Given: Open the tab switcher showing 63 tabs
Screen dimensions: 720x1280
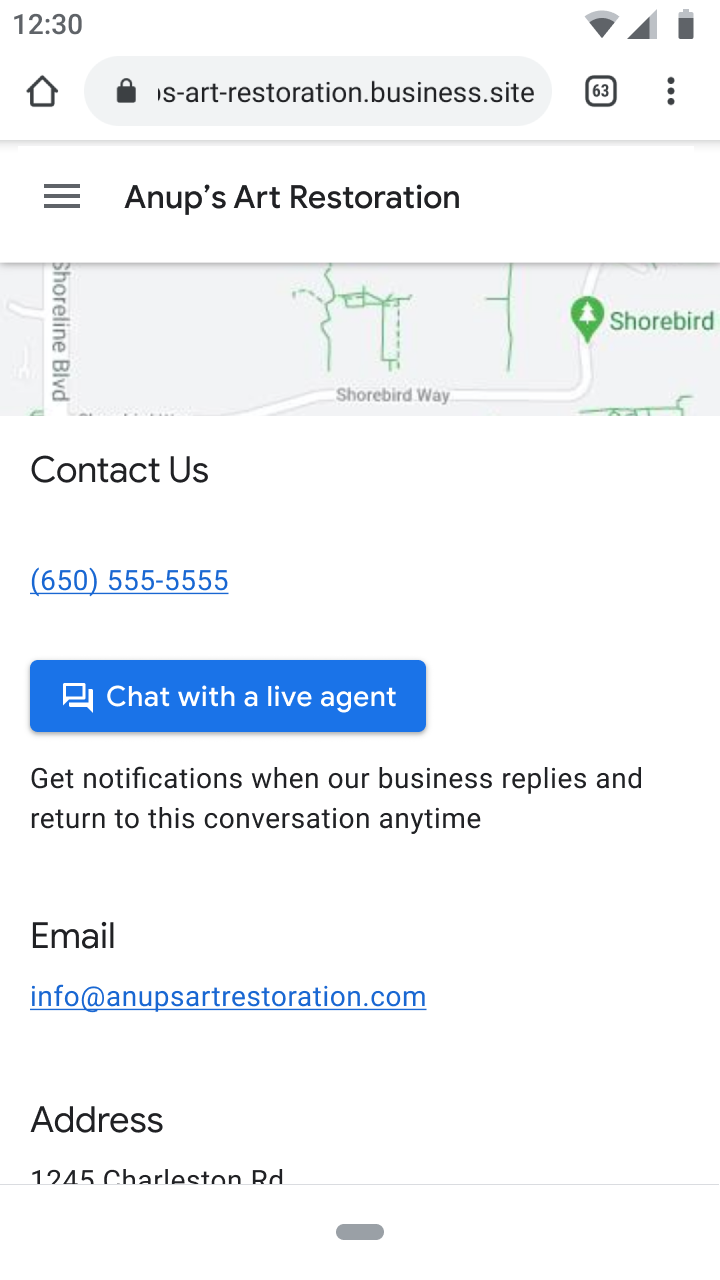Looking at the screenshot, I should (600, 92).
